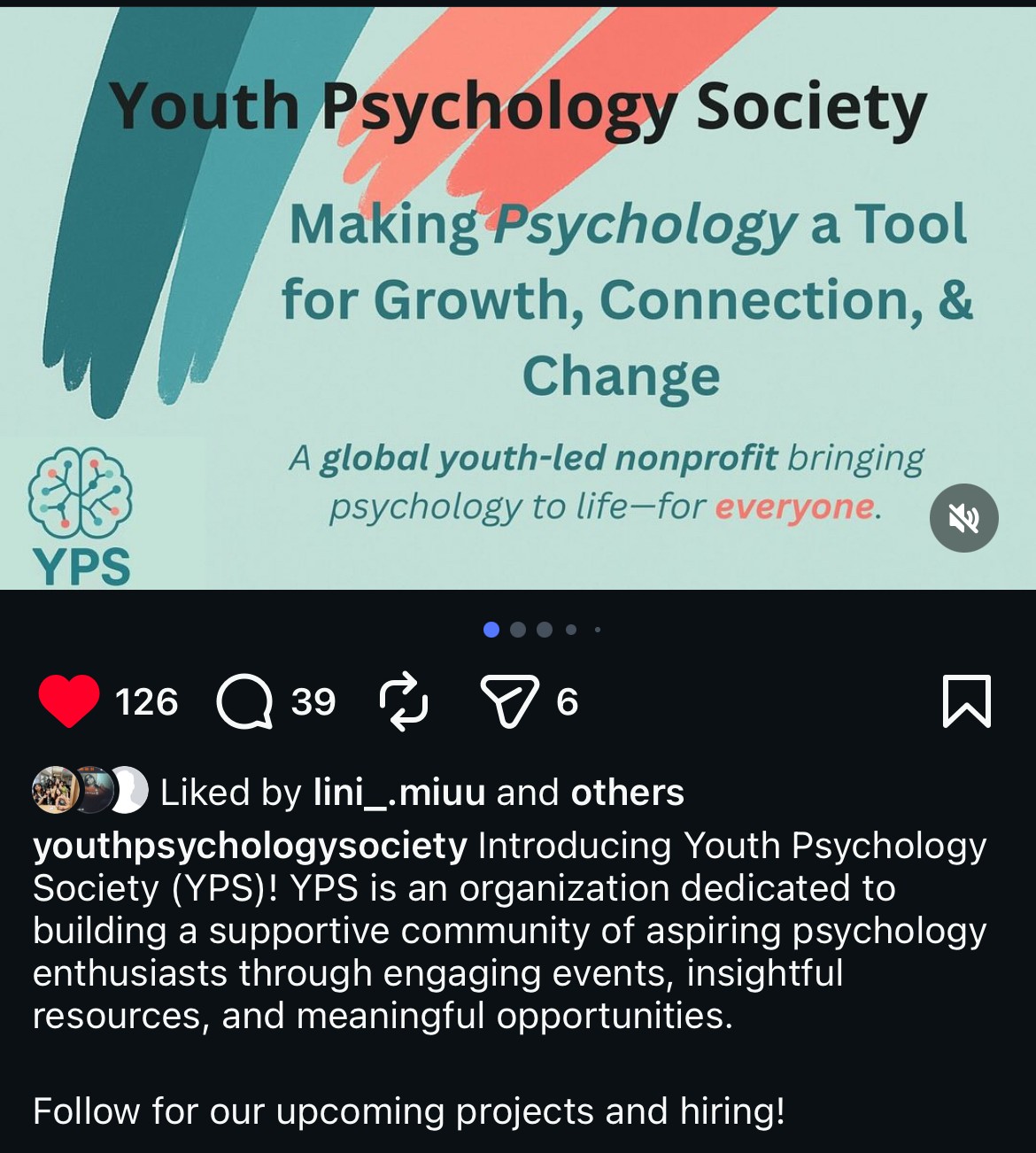Viewport: 1036px width, 1153px height.
Task: View the others who liked this post
Action: pyautogui.click(x=627, y=793)
